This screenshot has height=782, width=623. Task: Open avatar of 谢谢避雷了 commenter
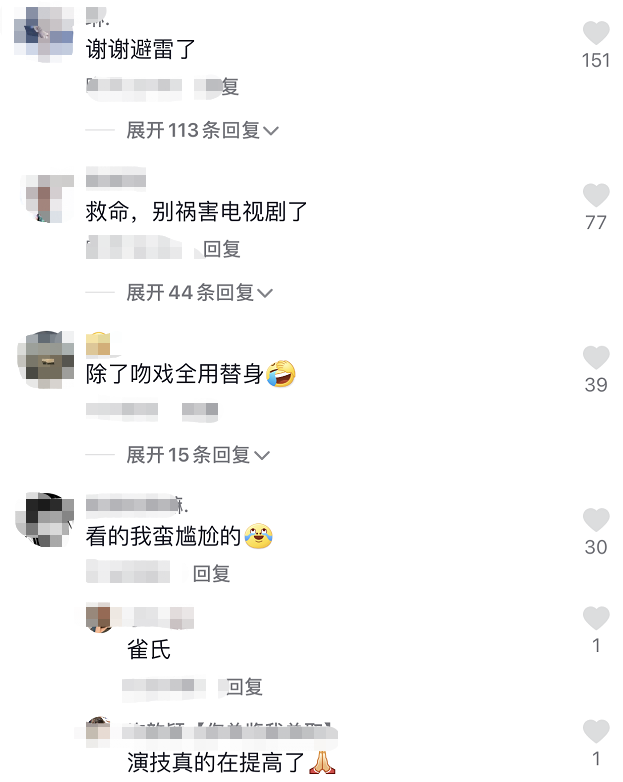(47, 33)
